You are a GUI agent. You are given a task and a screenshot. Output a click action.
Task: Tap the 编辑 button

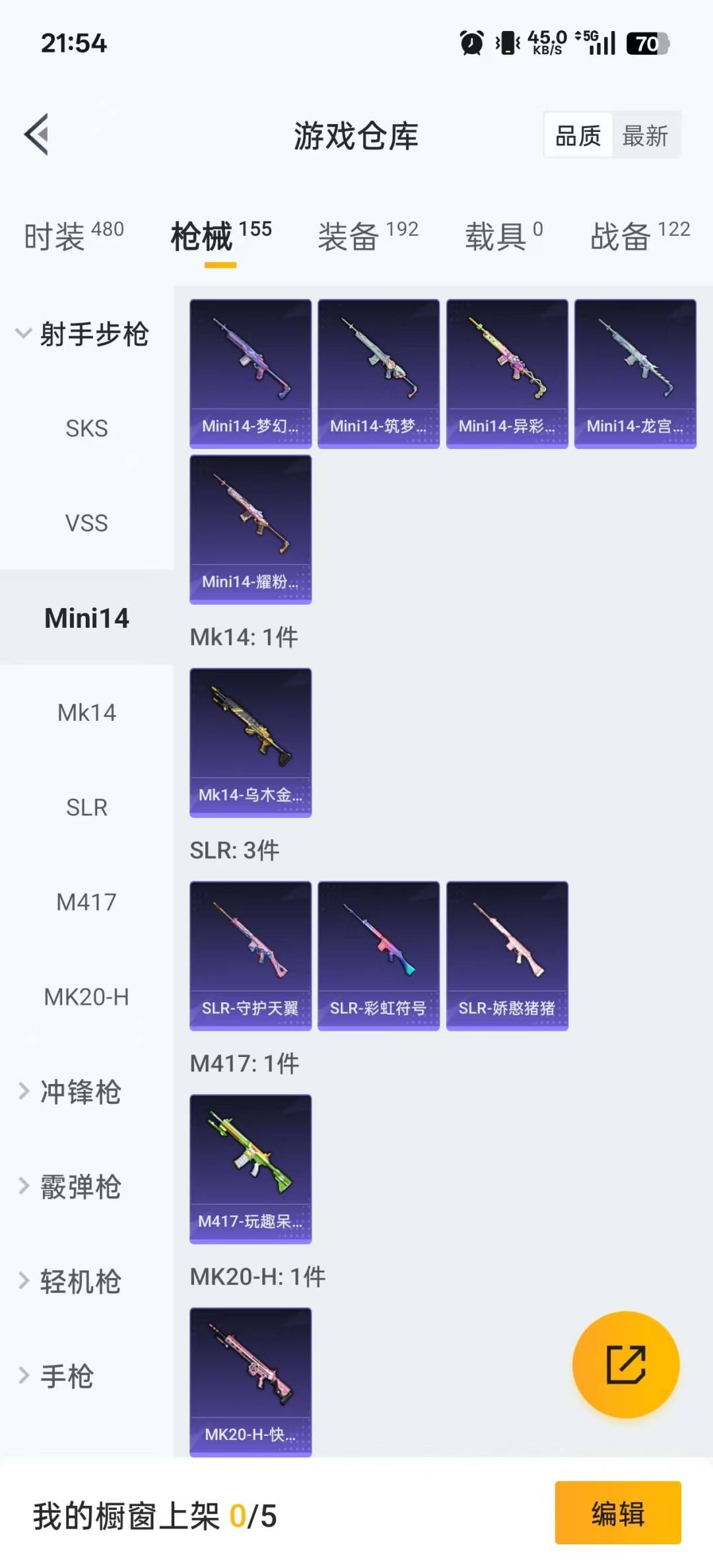tap(617, 1513)
